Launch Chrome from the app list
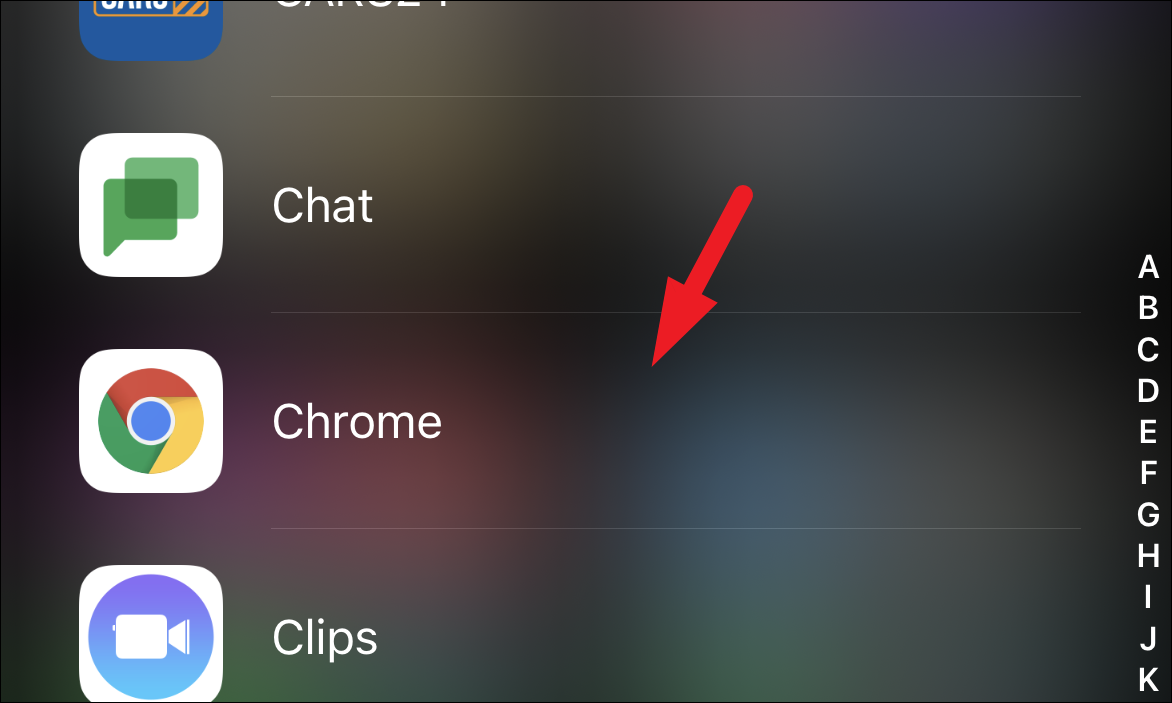 tap(150, 421)
